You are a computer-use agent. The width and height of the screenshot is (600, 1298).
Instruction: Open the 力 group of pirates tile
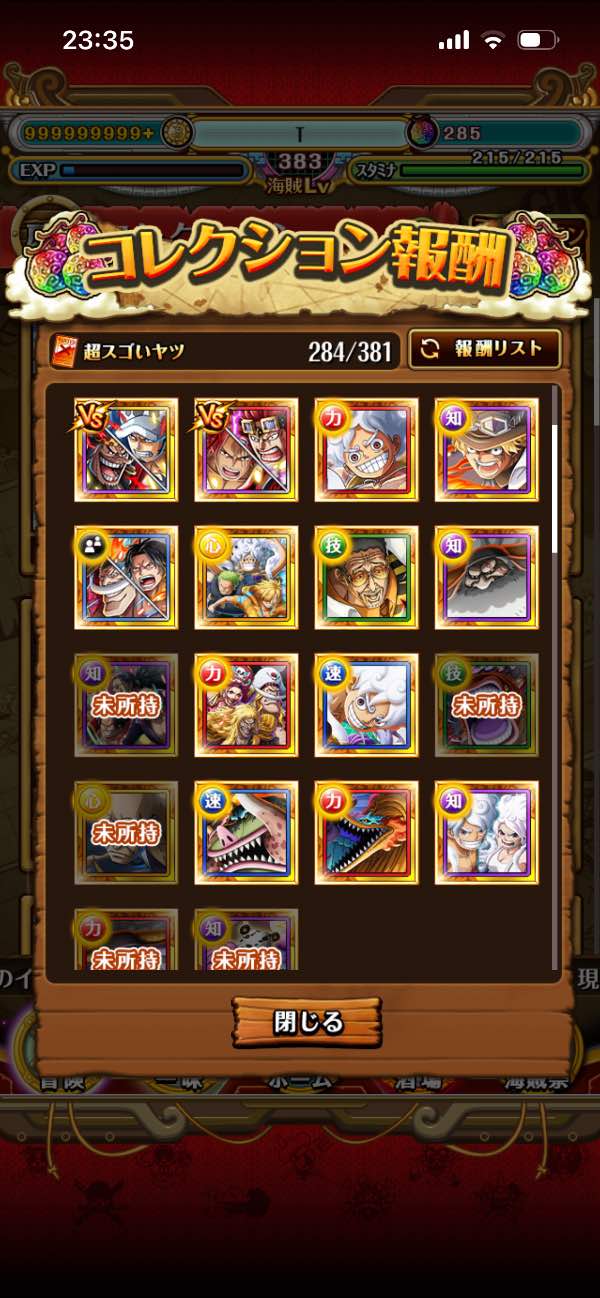click(246, 705)
